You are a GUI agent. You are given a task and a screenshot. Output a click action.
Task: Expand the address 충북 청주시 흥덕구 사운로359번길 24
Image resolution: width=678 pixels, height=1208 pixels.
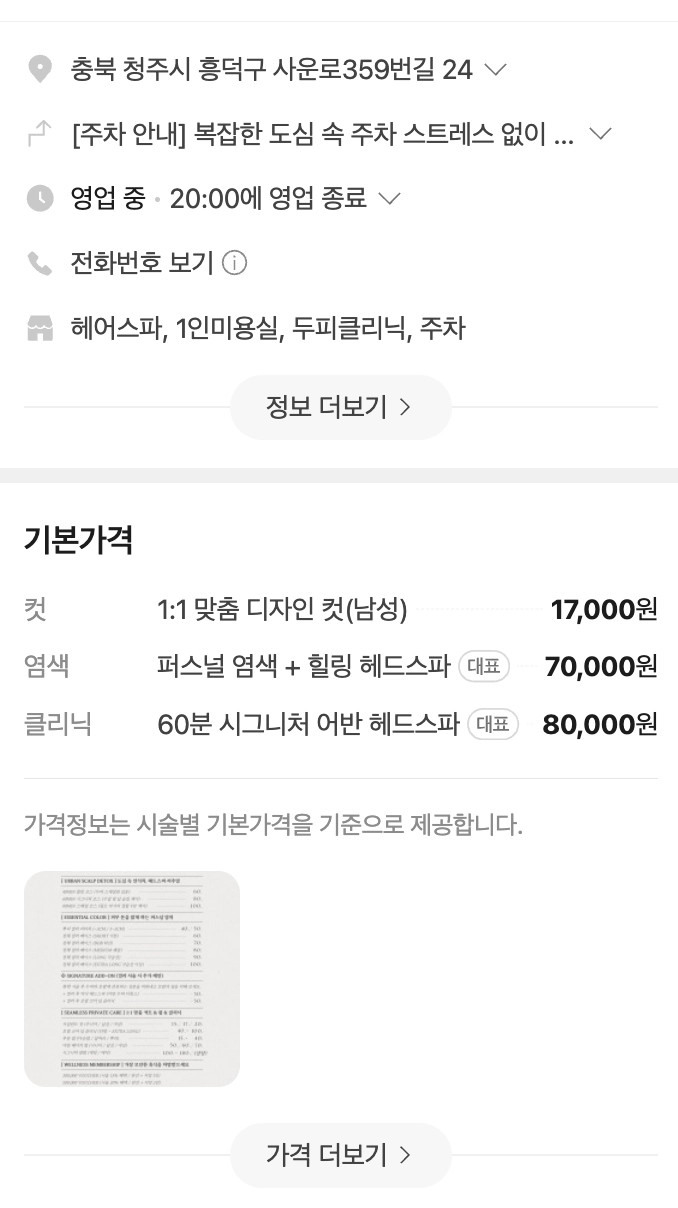tap(495, 70)
